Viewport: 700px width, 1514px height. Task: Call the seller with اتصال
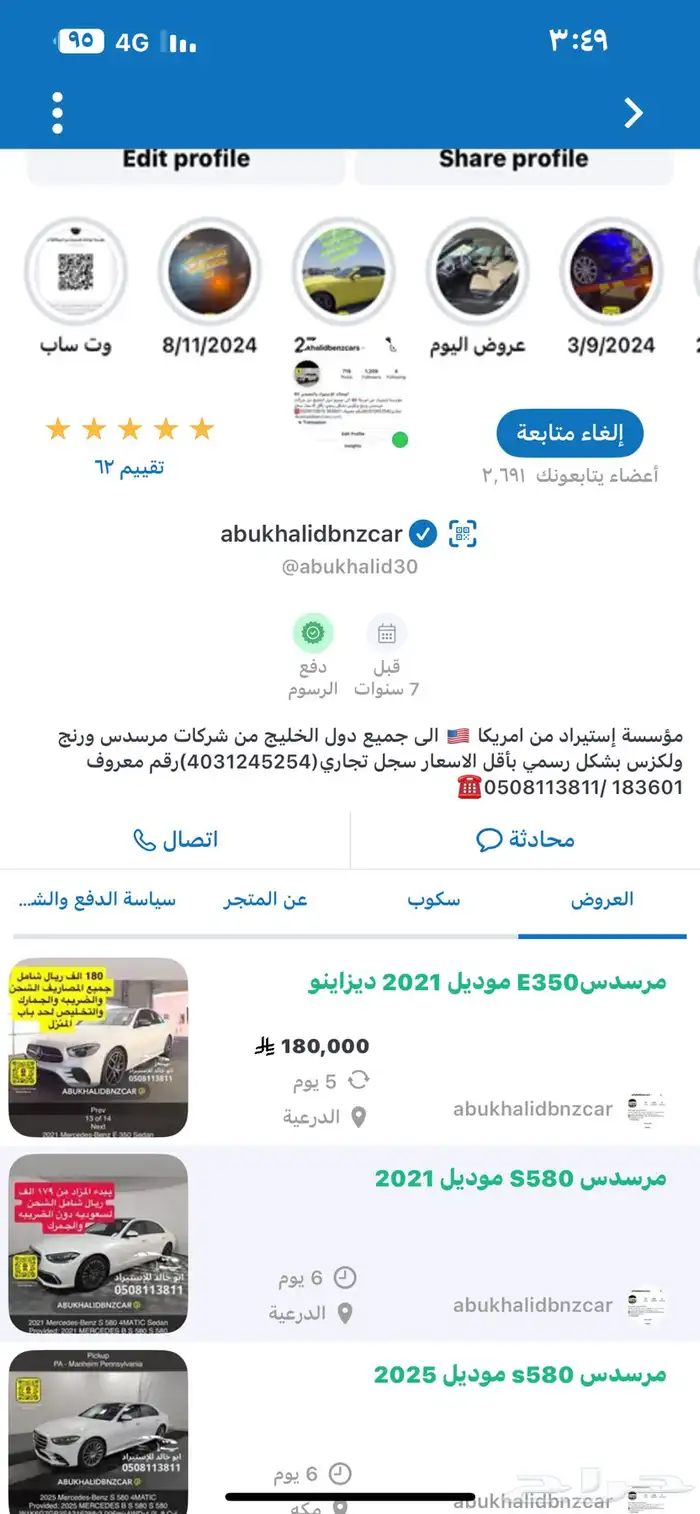(x=175, y=839)
